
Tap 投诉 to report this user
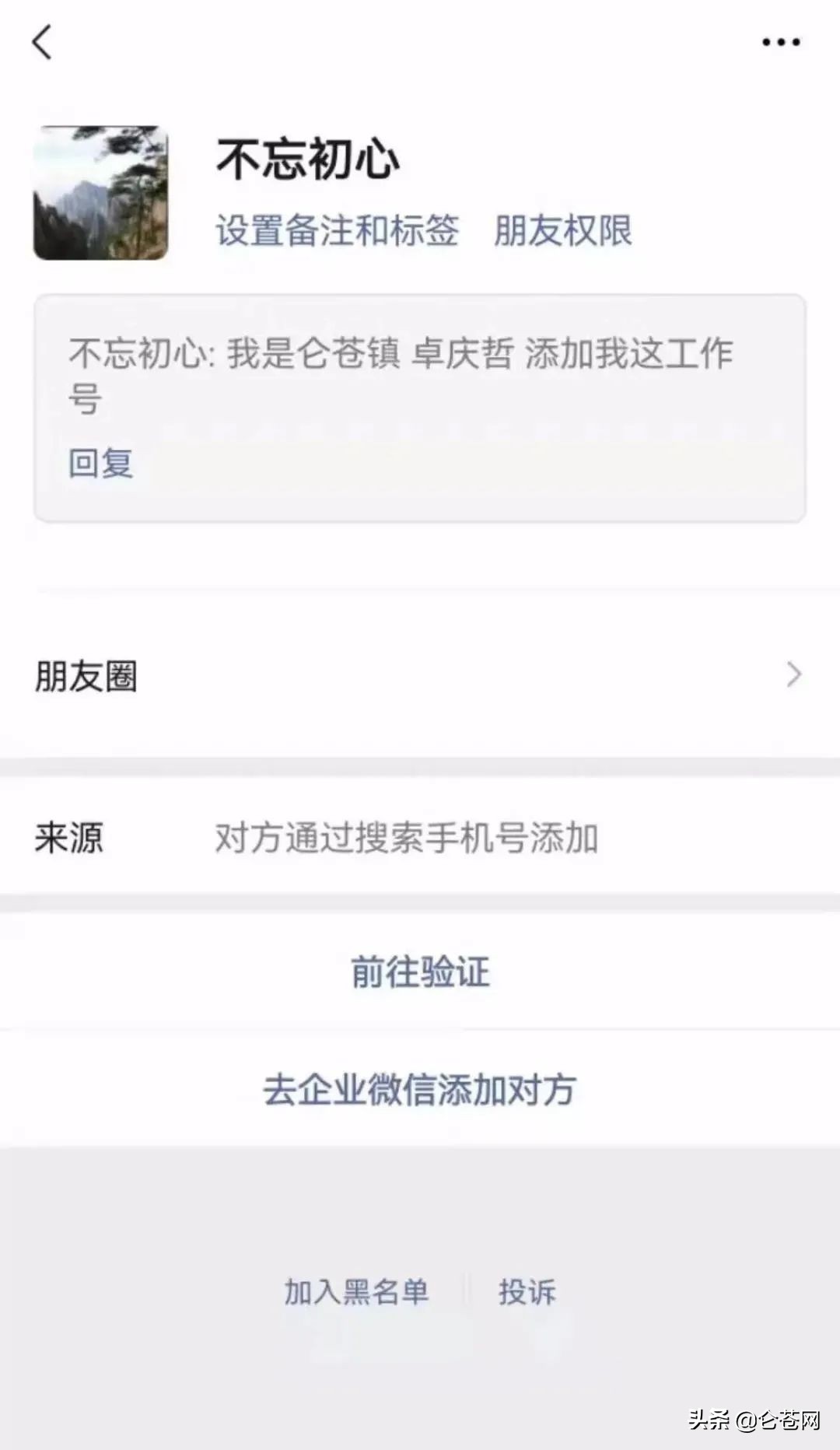click(x=527, y=1291)
